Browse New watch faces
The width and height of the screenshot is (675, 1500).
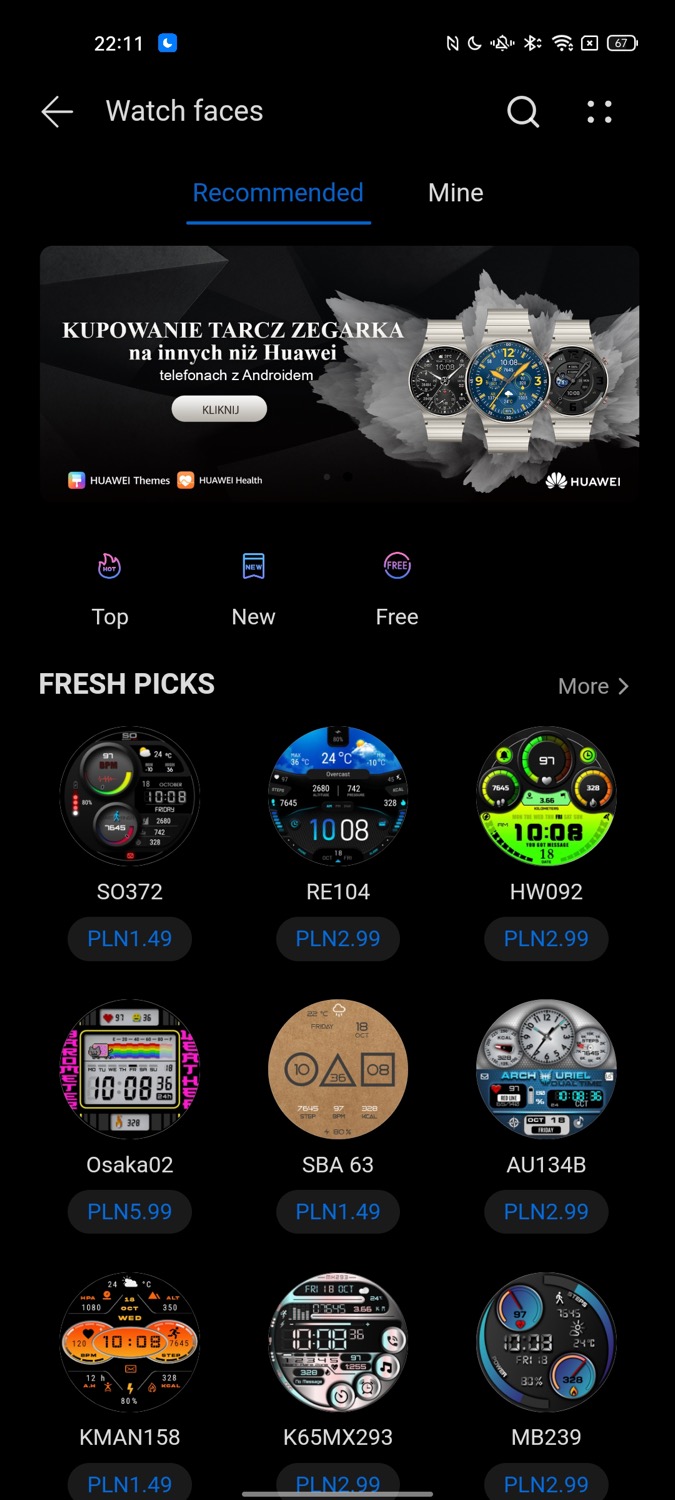pyautogui.click(x=253, y=590)
